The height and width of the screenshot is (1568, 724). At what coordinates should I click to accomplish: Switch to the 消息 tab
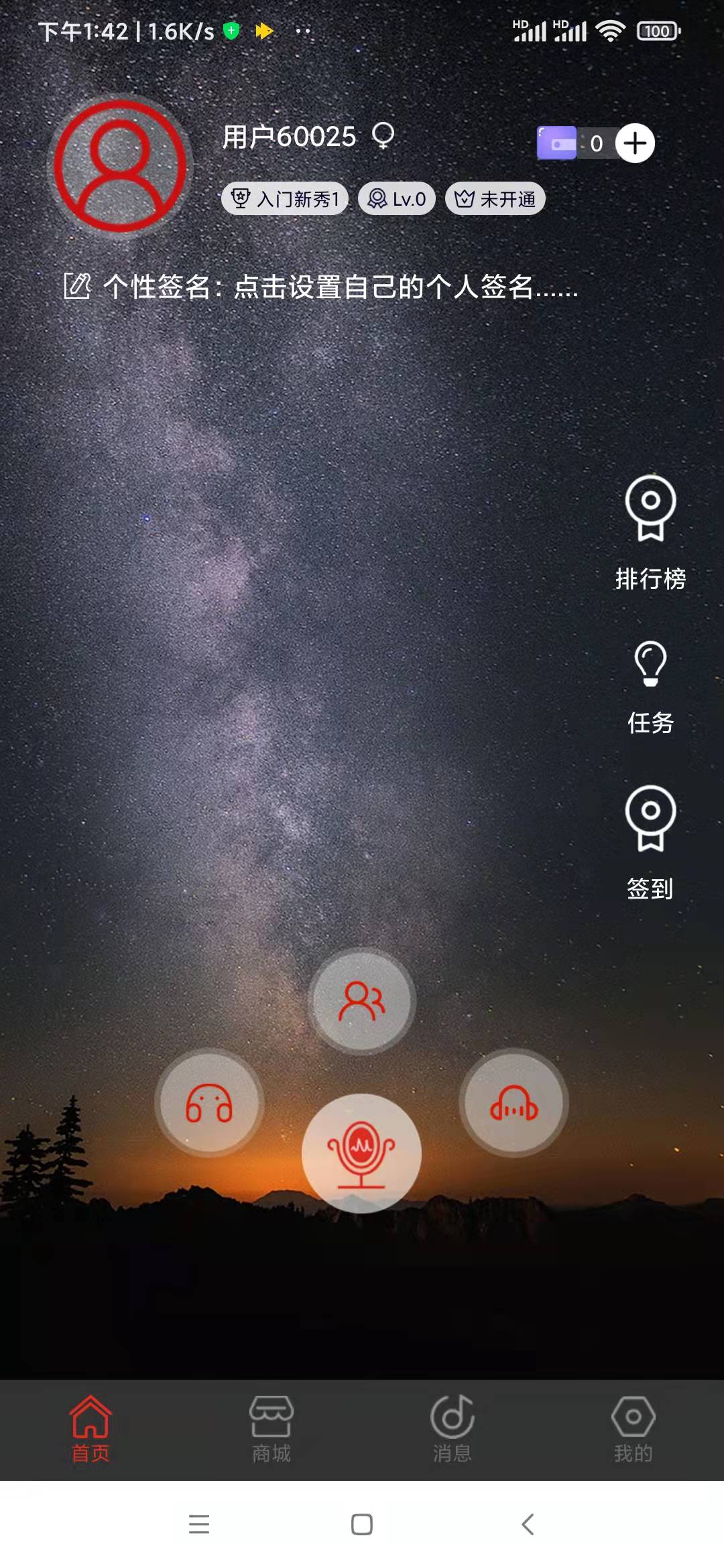pyautogui.click(x=452, y=1429)
